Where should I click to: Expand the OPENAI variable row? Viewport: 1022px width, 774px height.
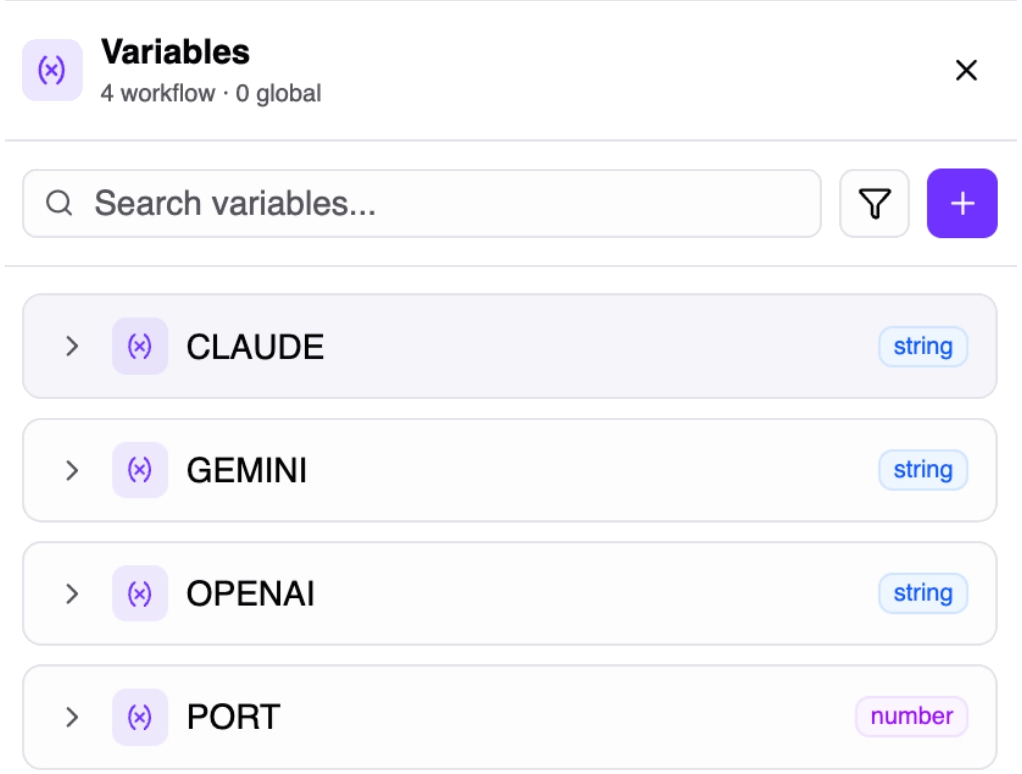point(72,594)
